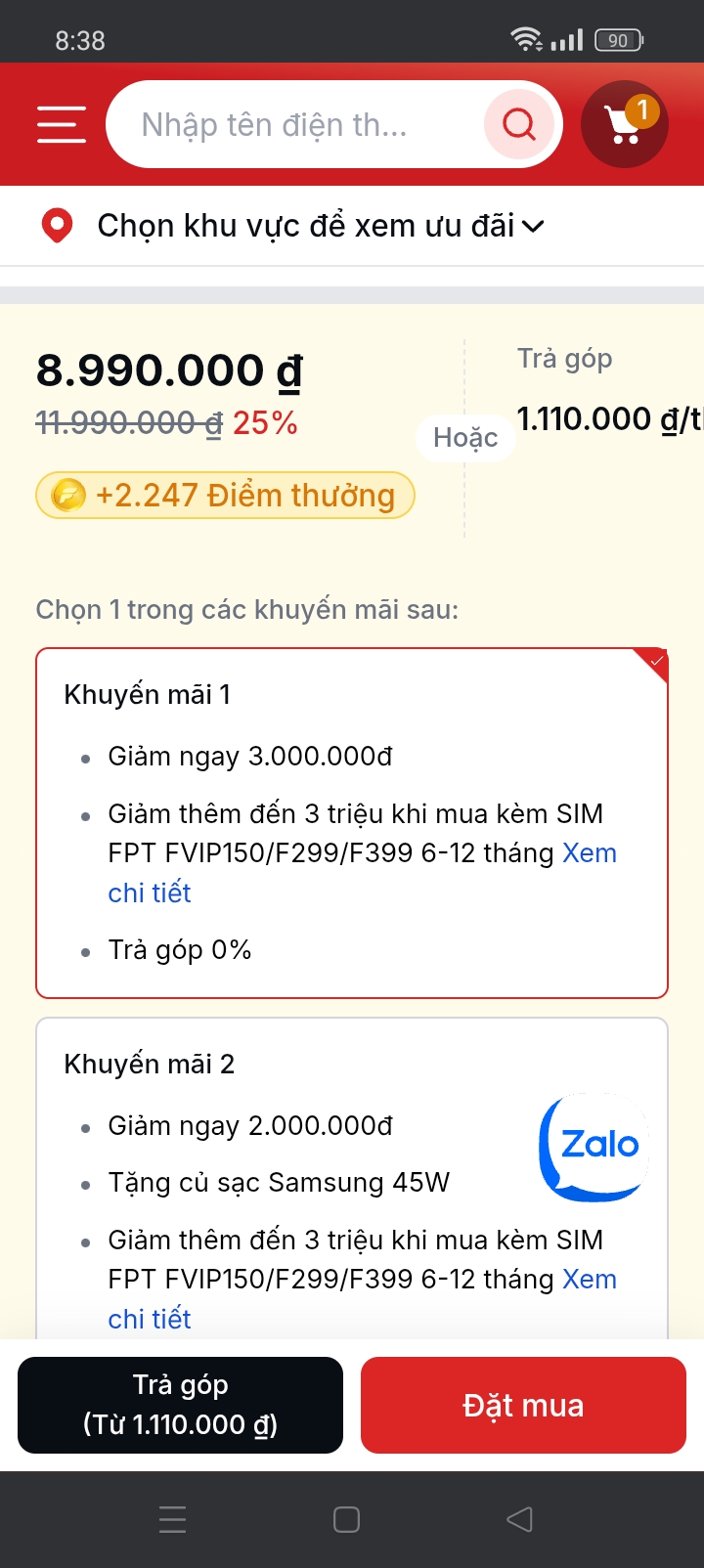Tap the Đặt mua order button
The width and height of the screenshot is (704, 1568).
[523, 1405]
